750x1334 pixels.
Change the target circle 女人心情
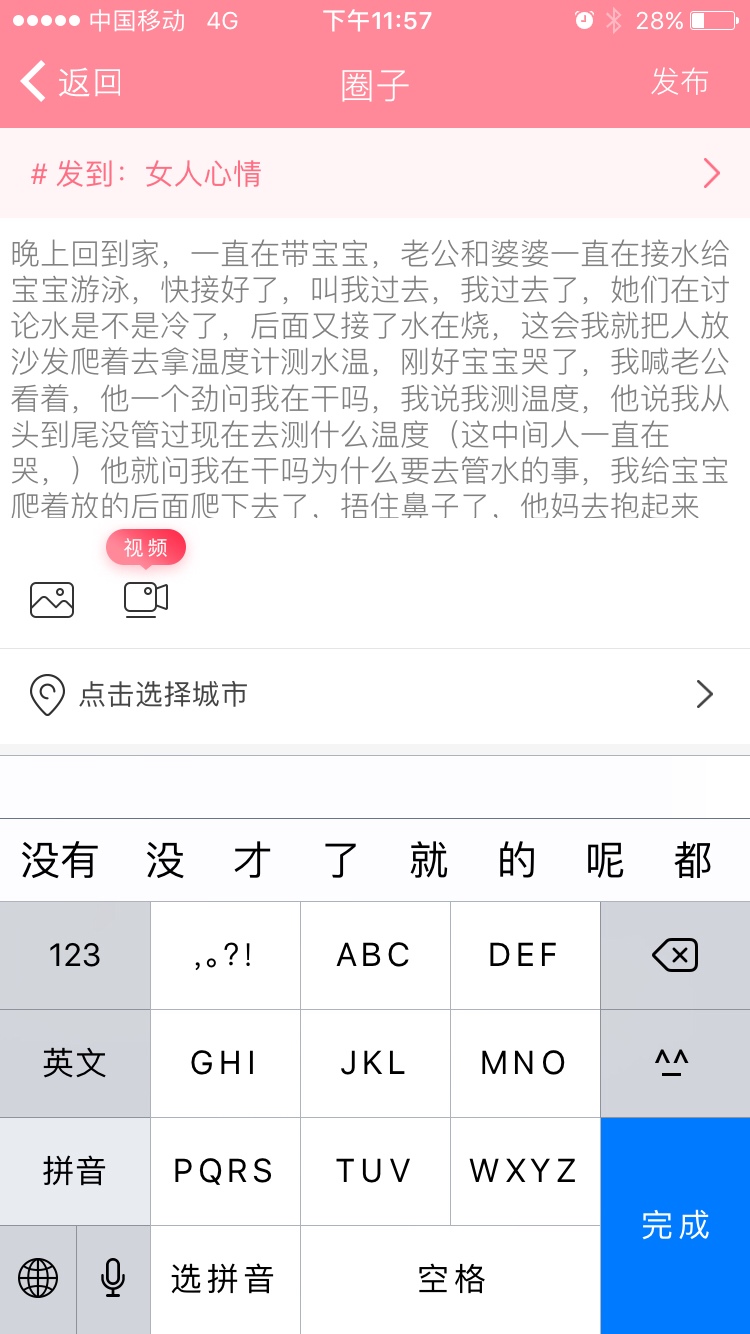(x=375, y=174)
